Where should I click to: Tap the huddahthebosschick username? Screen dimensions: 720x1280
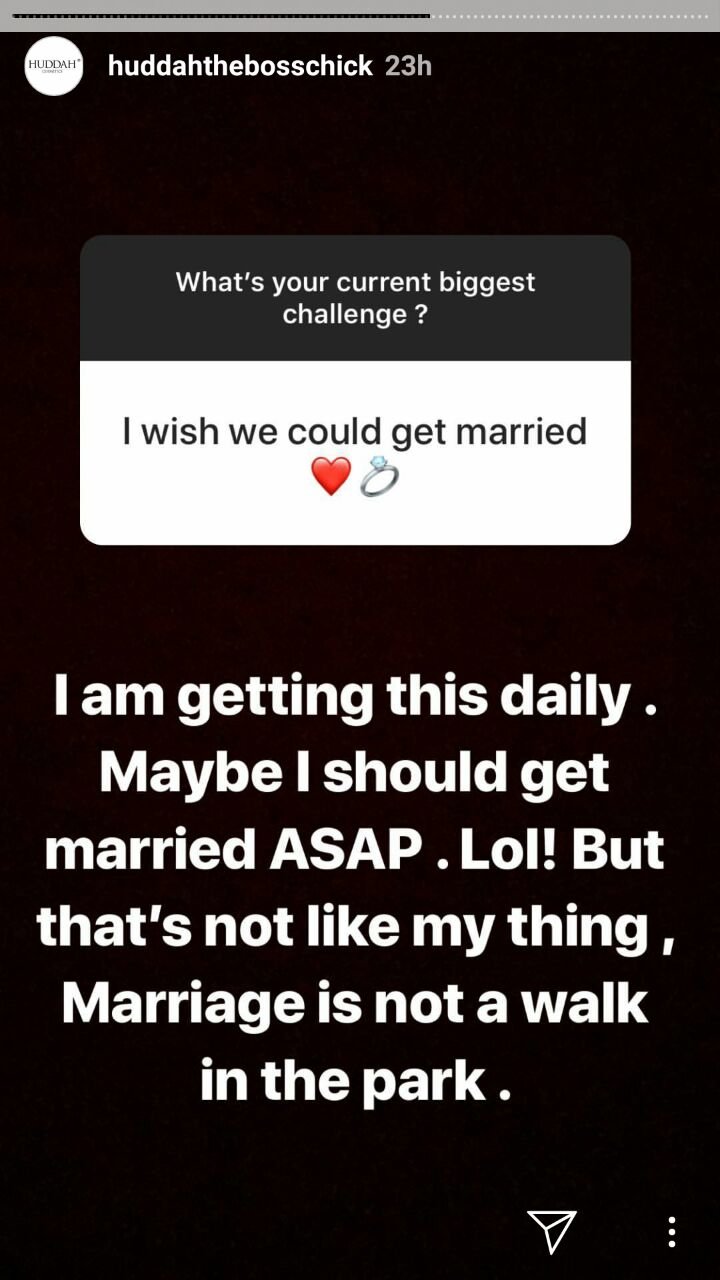point(240,66)
